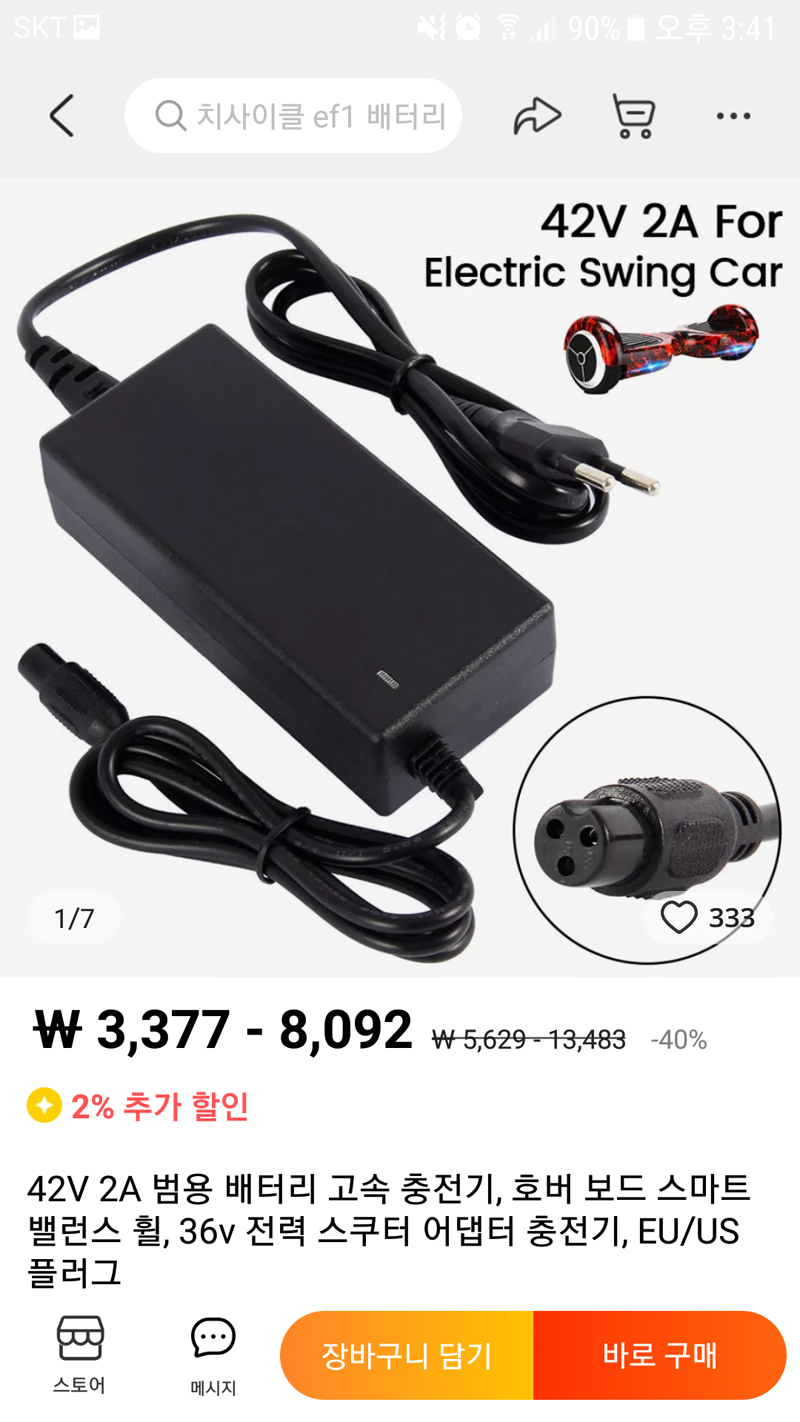The width and height of the screenshot is (800, 1422).
Task: Buy now with 바로 구매
Action: coord(659,1355)
